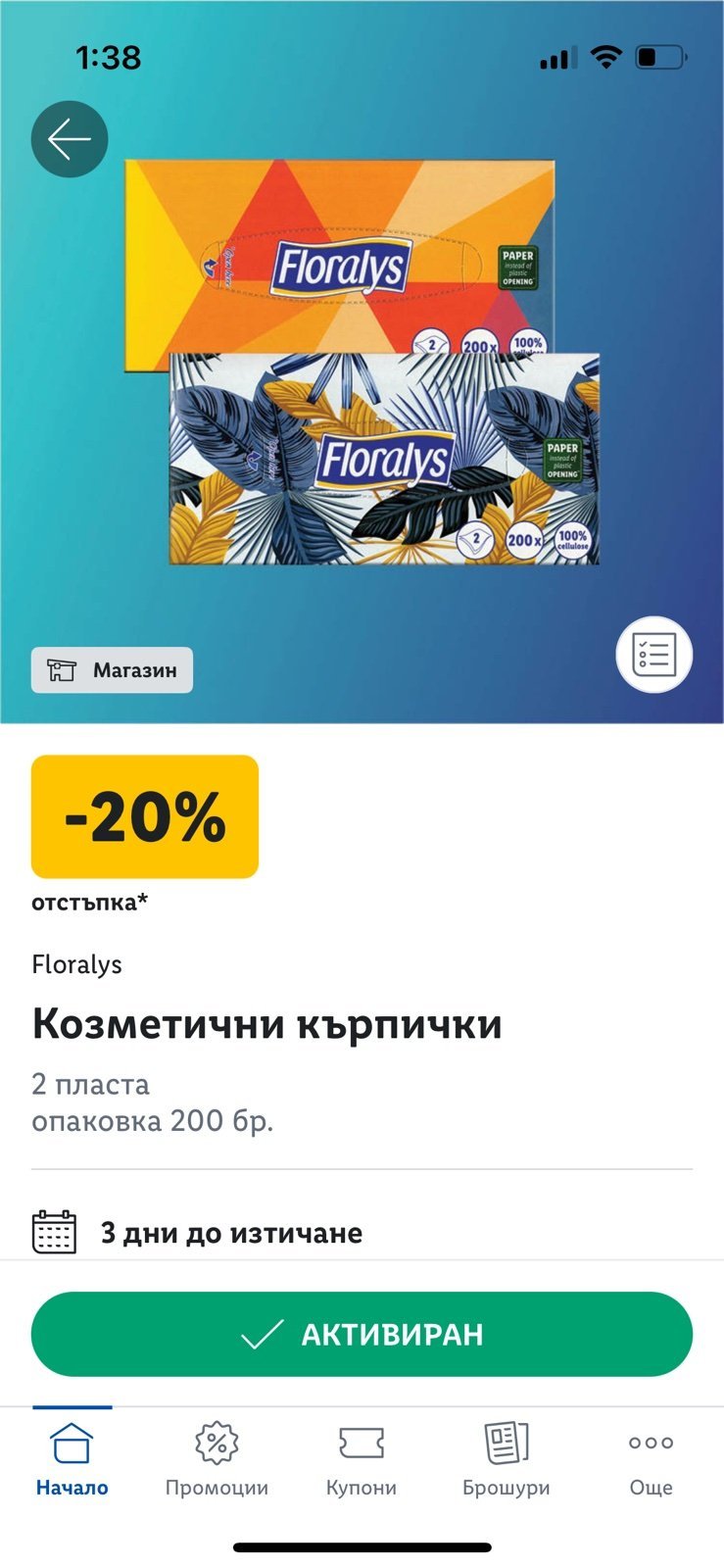Tap the green АКТИВИРАН coupon button
The height and width of the screenshot is (1568, 724).
(362, 1334)
